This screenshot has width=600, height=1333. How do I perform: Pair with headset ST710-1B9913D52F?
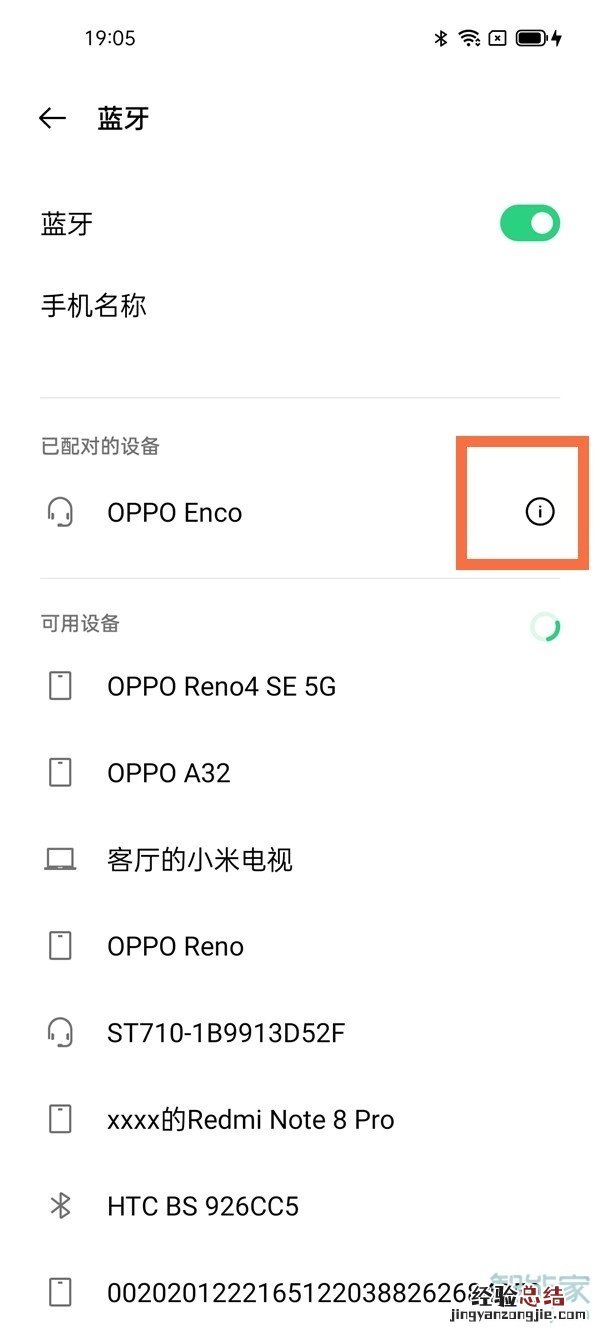point(225,1033)
